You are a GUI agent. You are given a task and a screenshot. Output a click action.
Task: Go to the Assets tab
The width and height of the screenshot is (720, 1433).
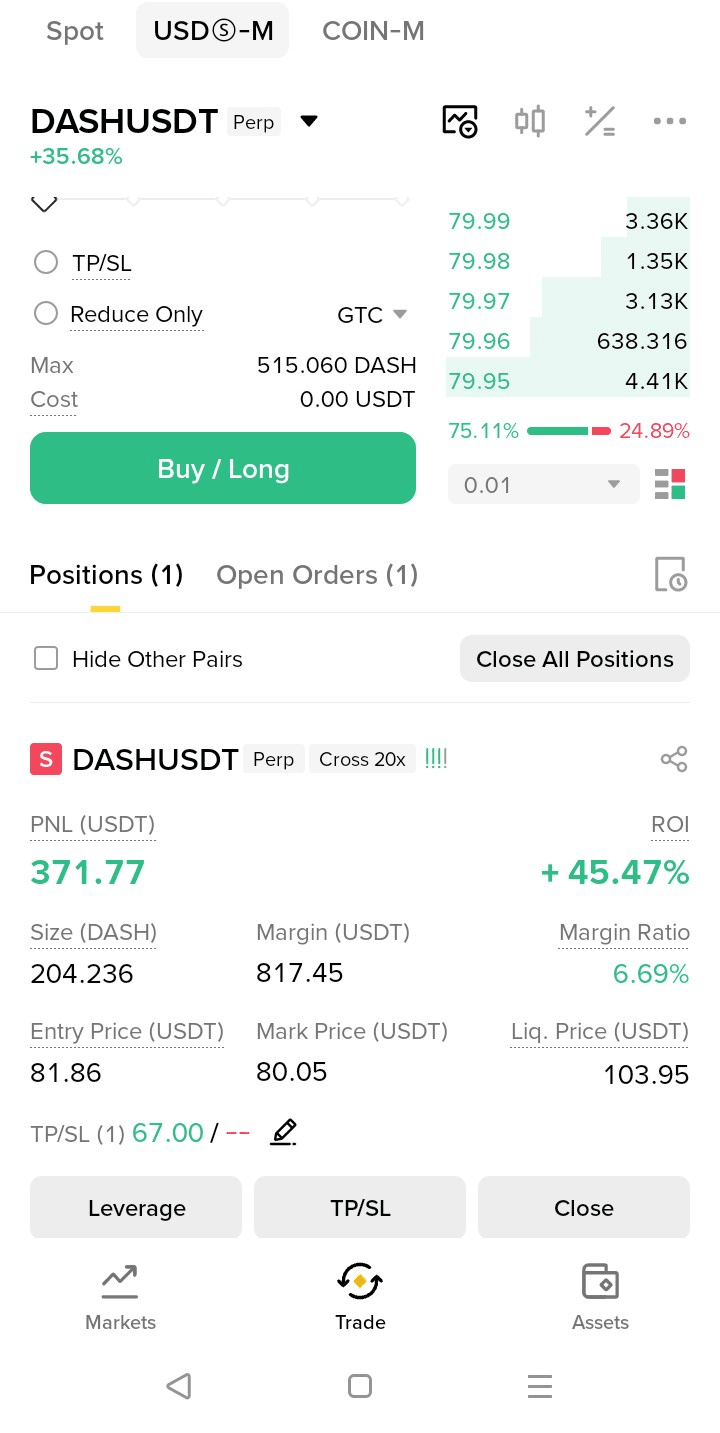tap(600, 1296)
